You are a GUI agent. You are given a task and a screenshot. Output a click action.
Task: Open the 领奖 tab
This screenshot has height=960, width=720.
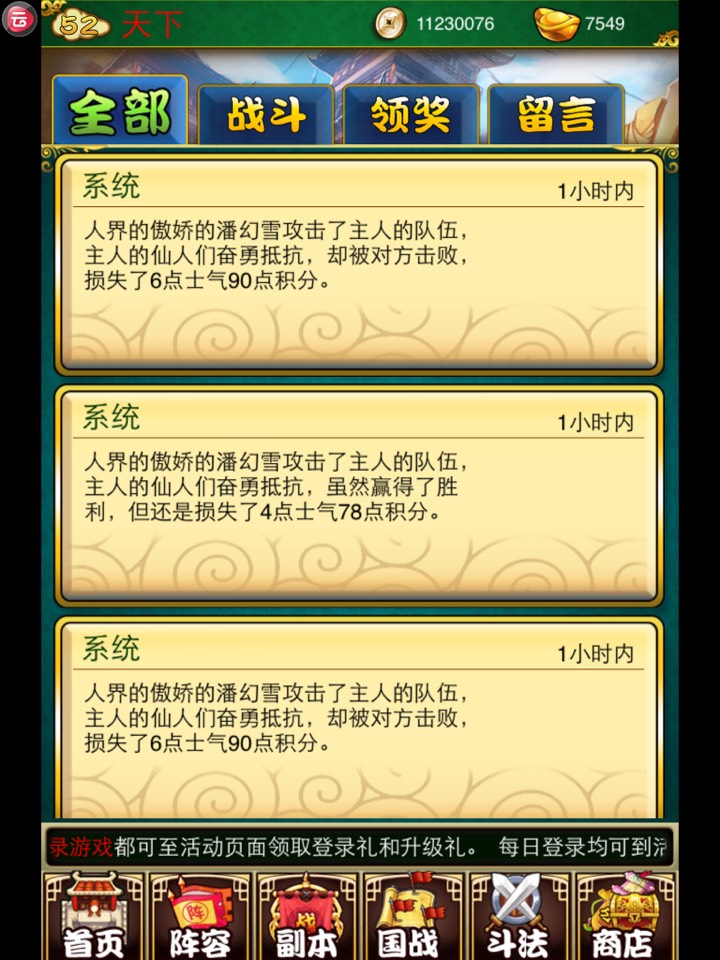411,116
